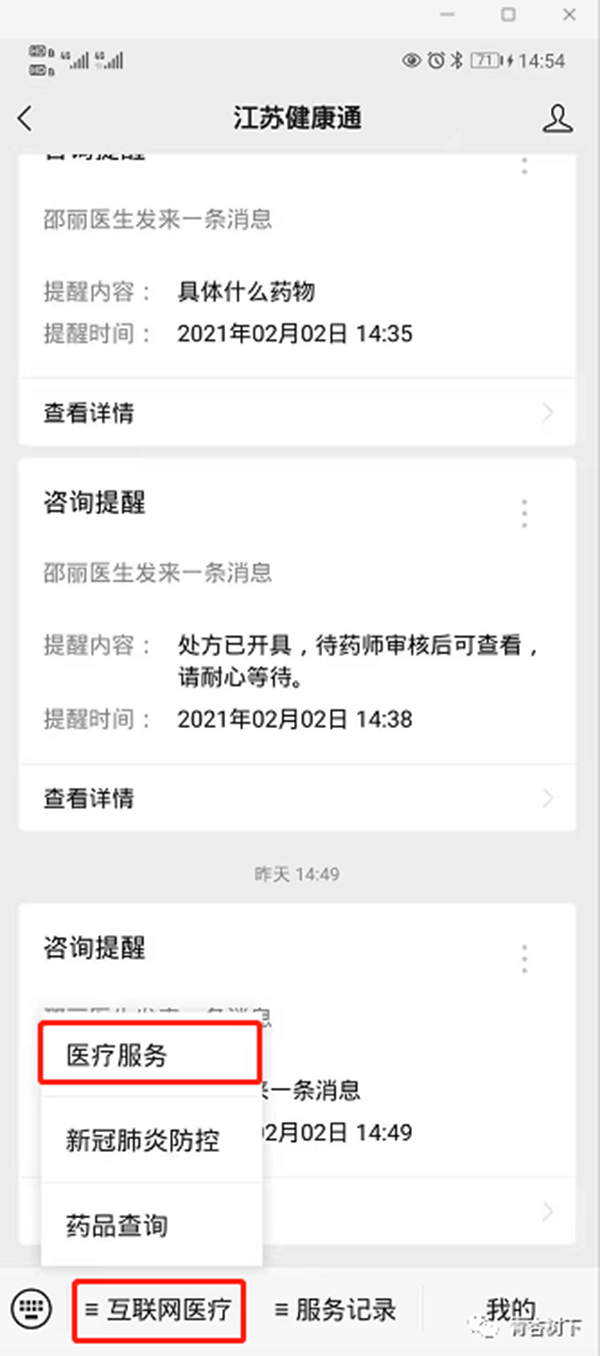Open the overflow menu on the 处方已开具 card
This screenshot has height=1356, width=600.
(524, 514)
